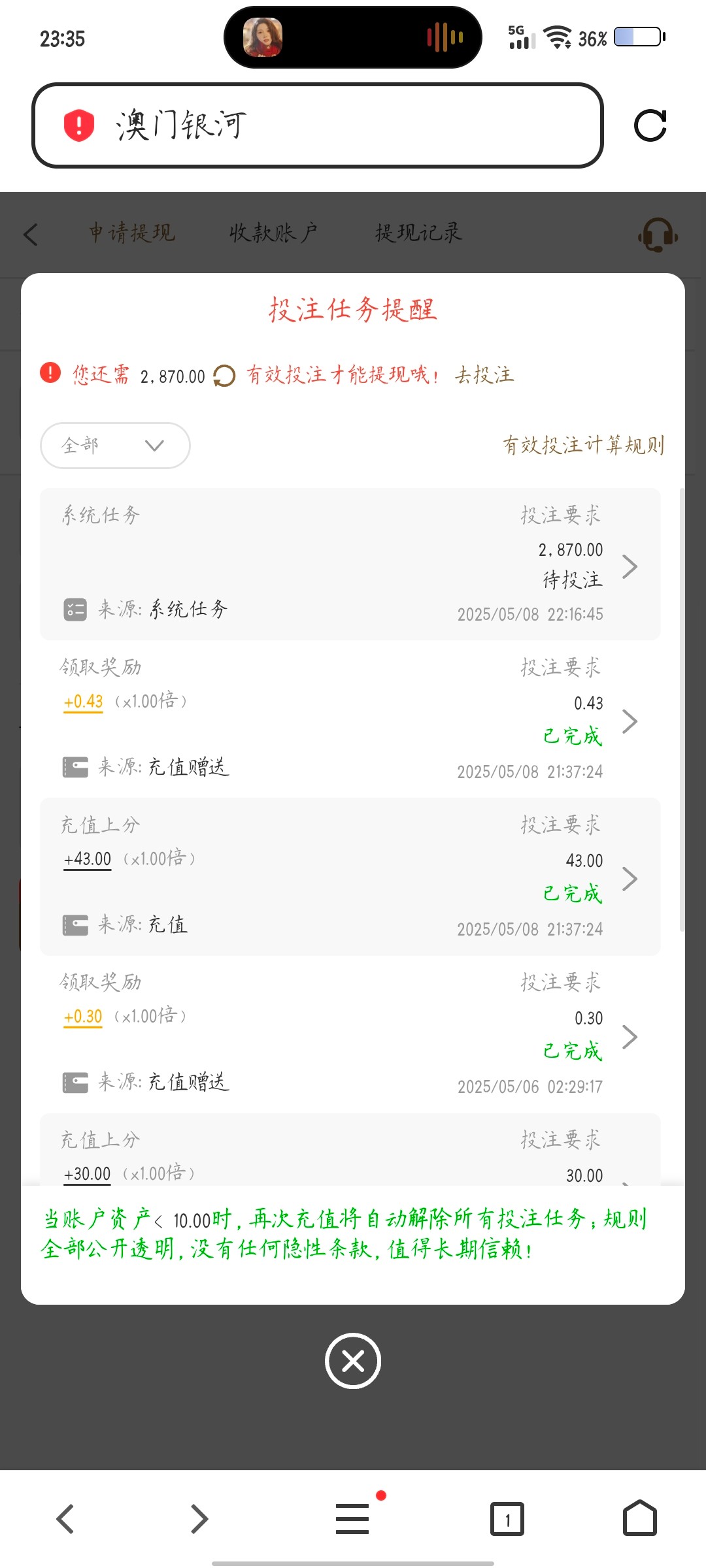Image resolution: width=706 pixels, height=1568 pixels.
Task: Refresh the required betting amount
Action: [x=224, y=376]
